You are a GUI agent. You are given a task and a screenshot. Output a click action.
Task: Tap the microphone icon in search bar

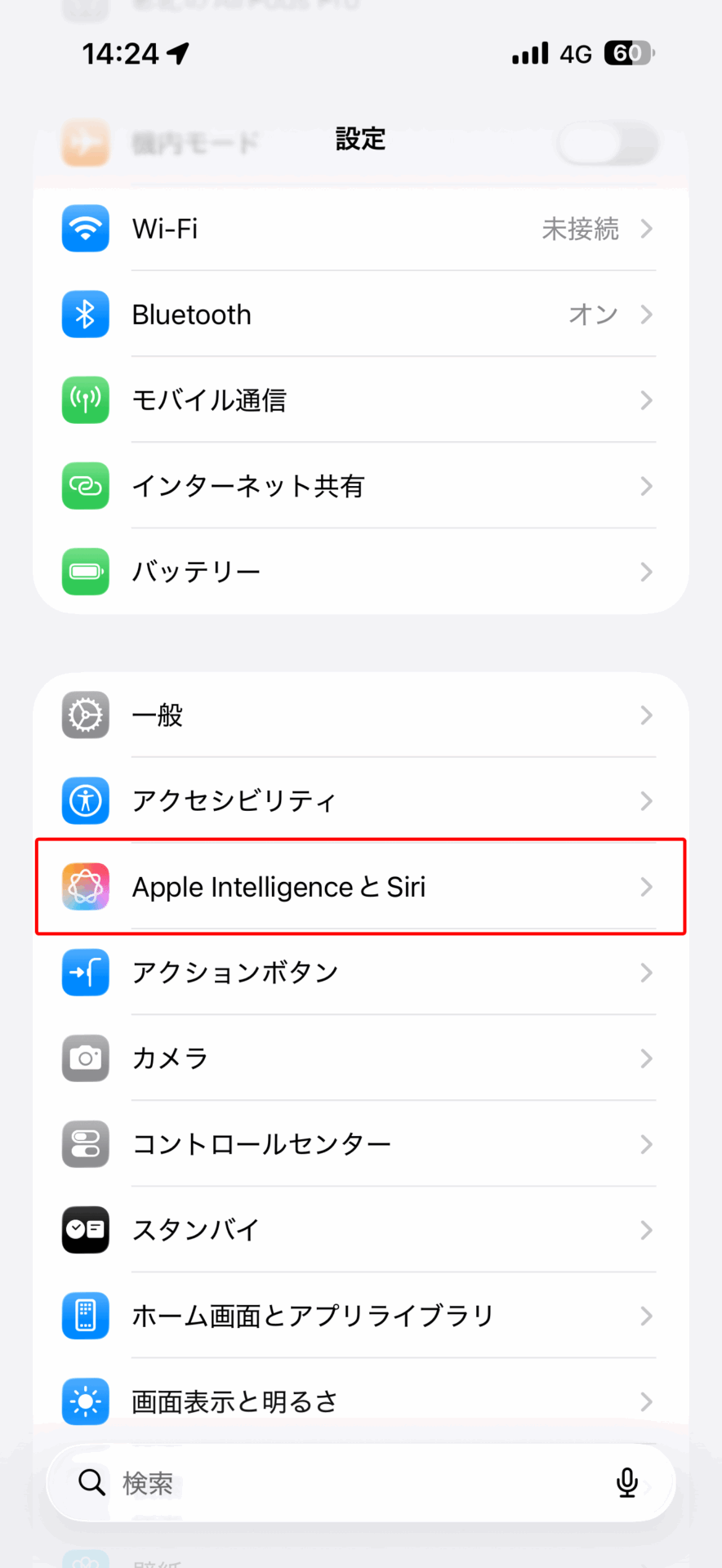(626, 1482)
